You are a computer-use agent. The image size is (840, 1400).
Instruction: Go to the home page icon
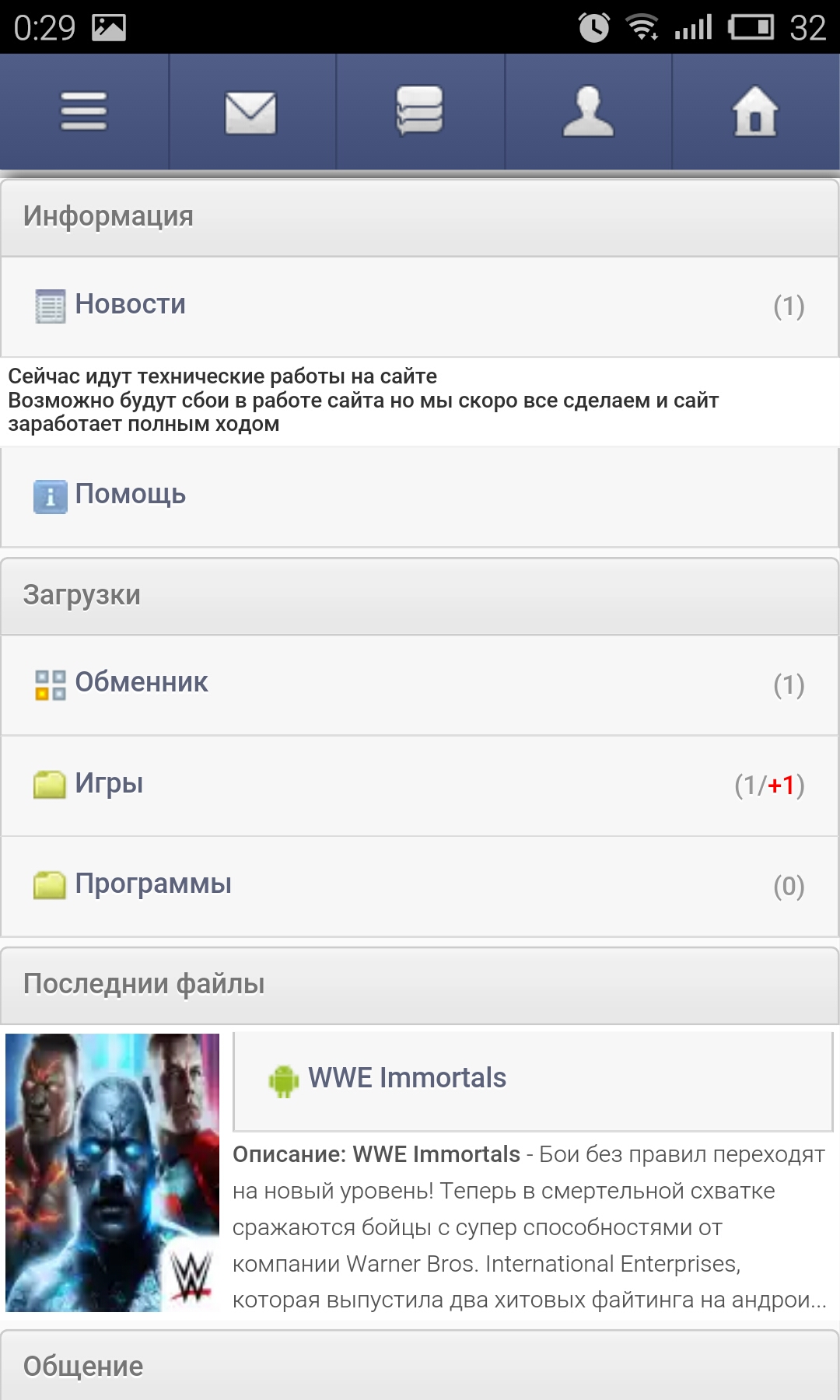754,112
